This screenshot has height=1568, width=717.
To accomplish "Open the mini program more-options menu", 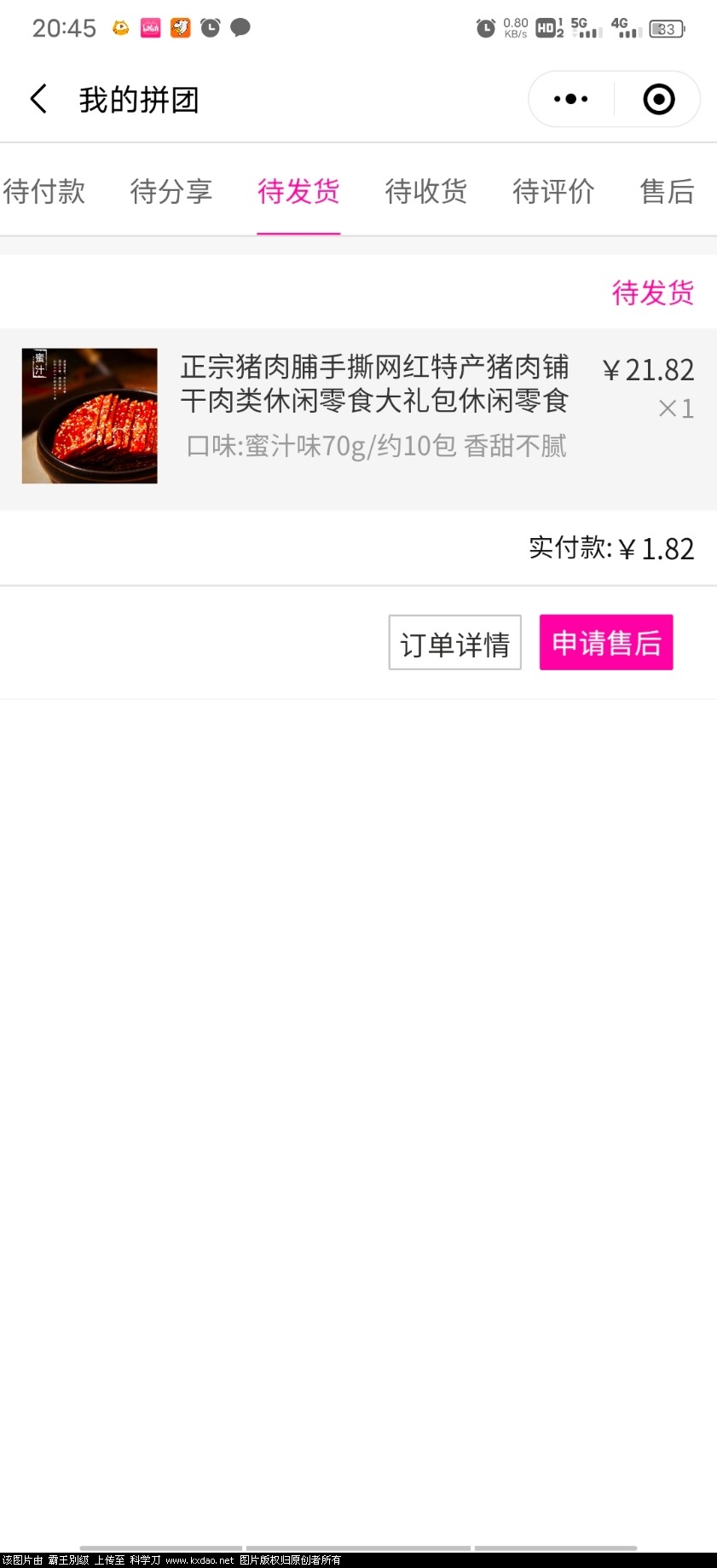I will coord(570,99).
